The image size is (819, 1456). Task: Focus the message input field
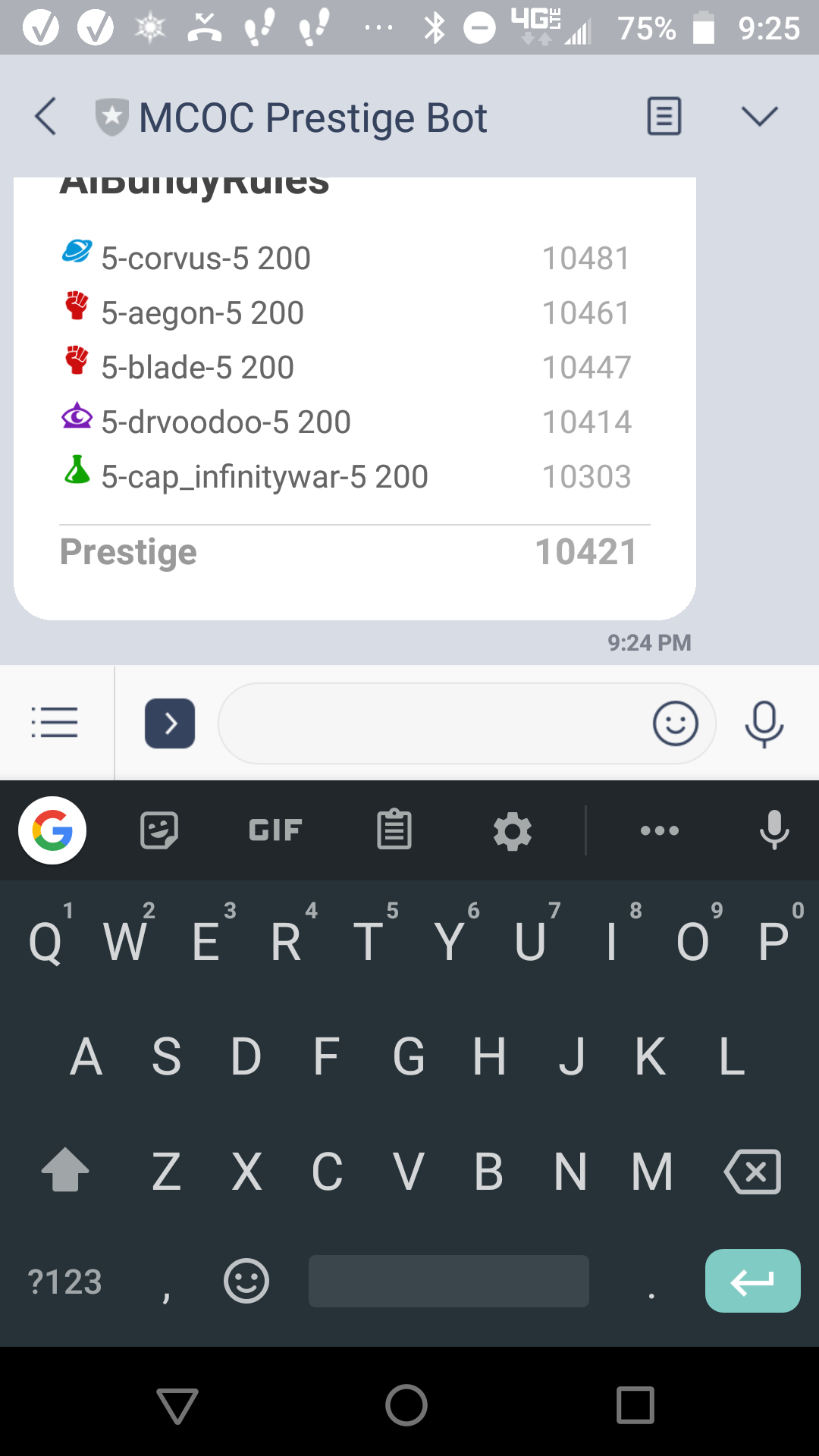(x=432, y=723)
